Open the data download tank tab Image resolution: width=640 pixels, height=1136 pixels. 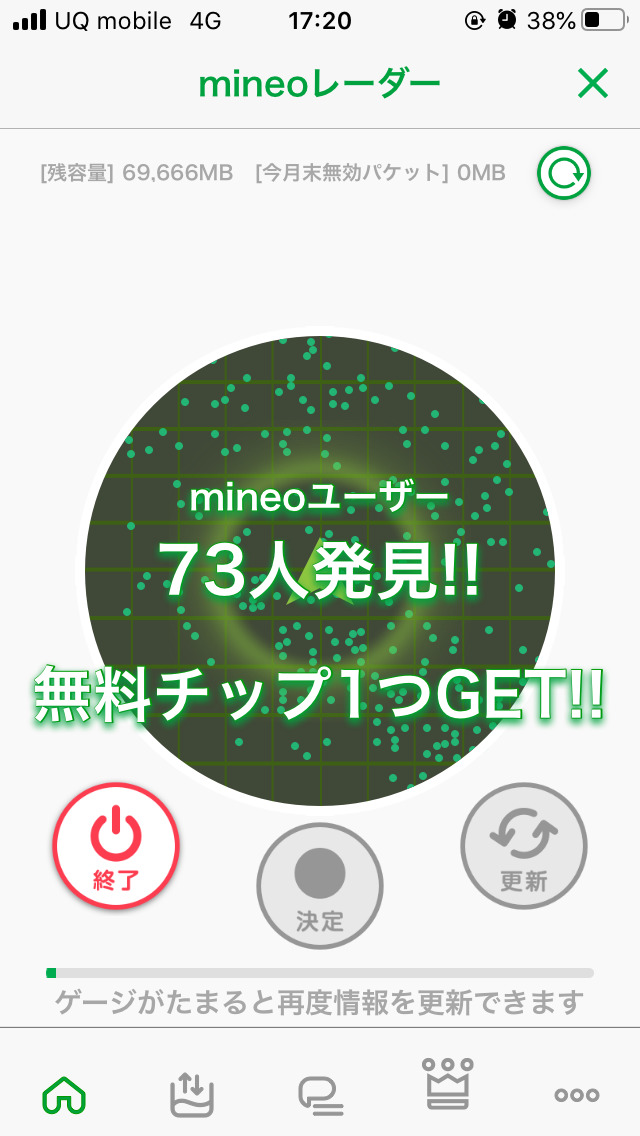tap(192, 1095)
